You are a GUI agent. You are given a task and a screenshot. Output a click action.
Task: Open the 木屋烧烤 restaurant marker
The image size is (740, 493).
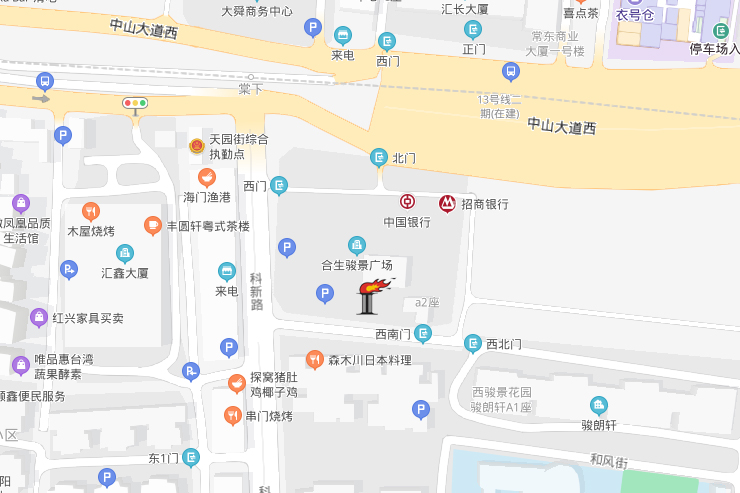pos(91,211)
